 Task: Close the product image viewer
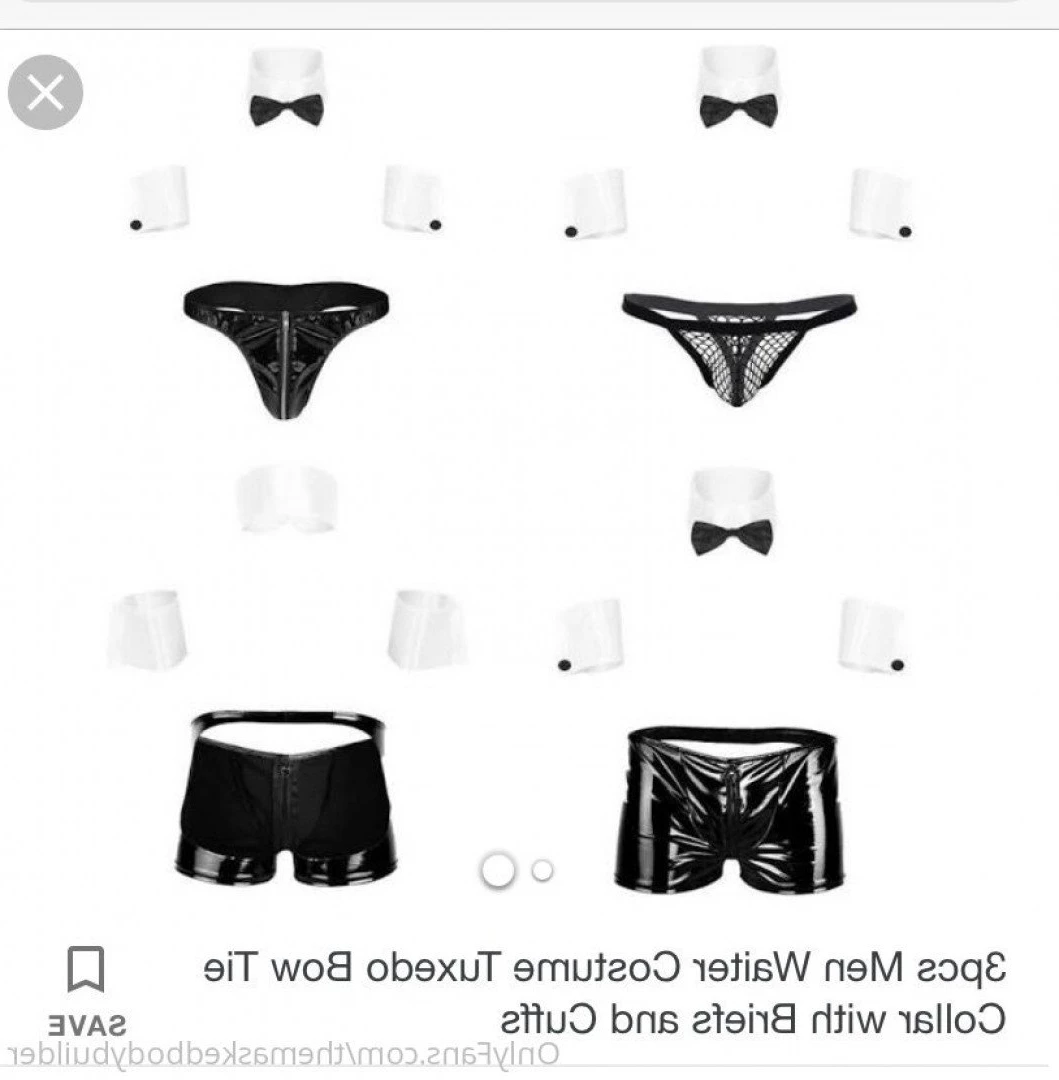(x=45, y=93)
